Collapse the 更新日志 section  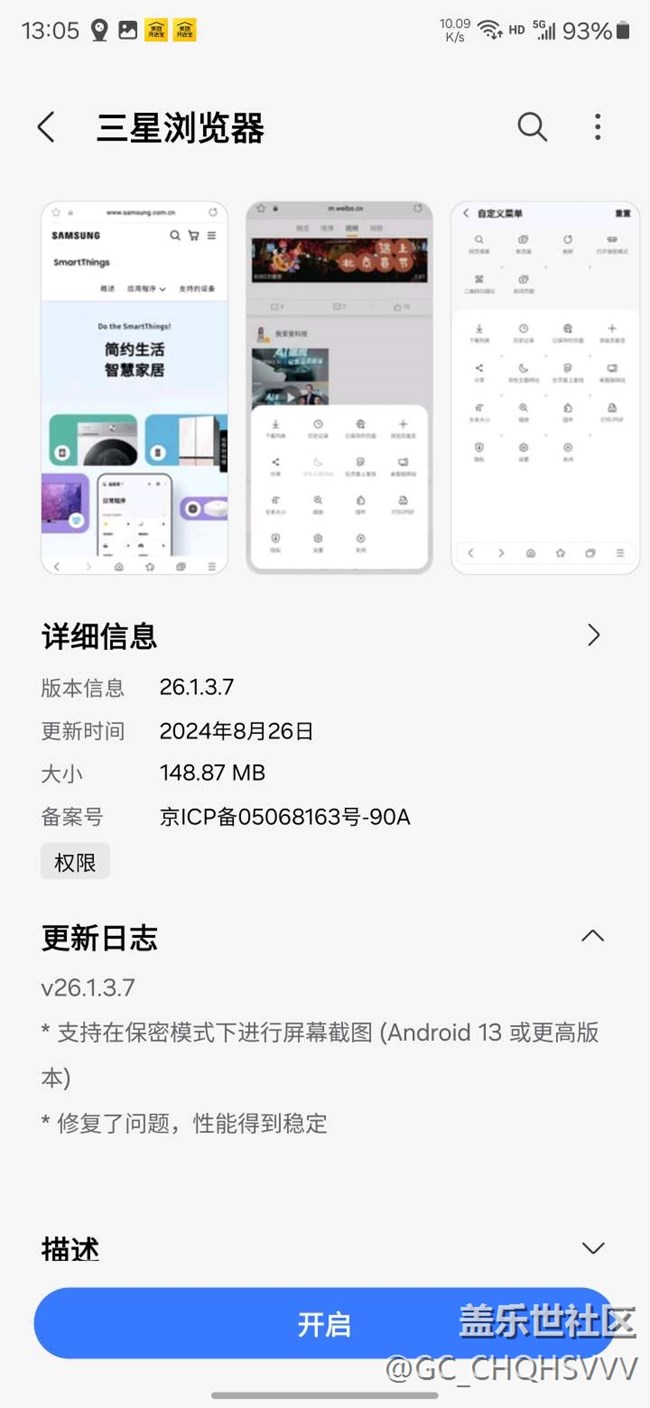coord(593,936)
